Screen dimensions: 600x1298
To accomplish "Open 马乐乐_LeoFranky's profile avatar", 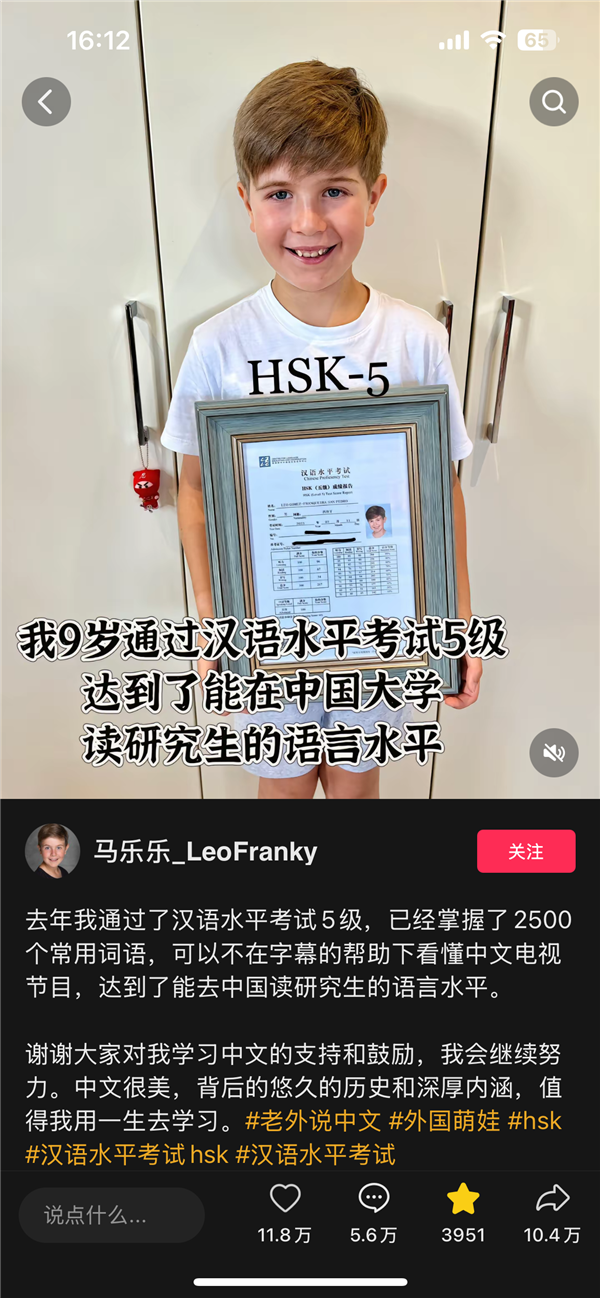I will click(52, 851).
